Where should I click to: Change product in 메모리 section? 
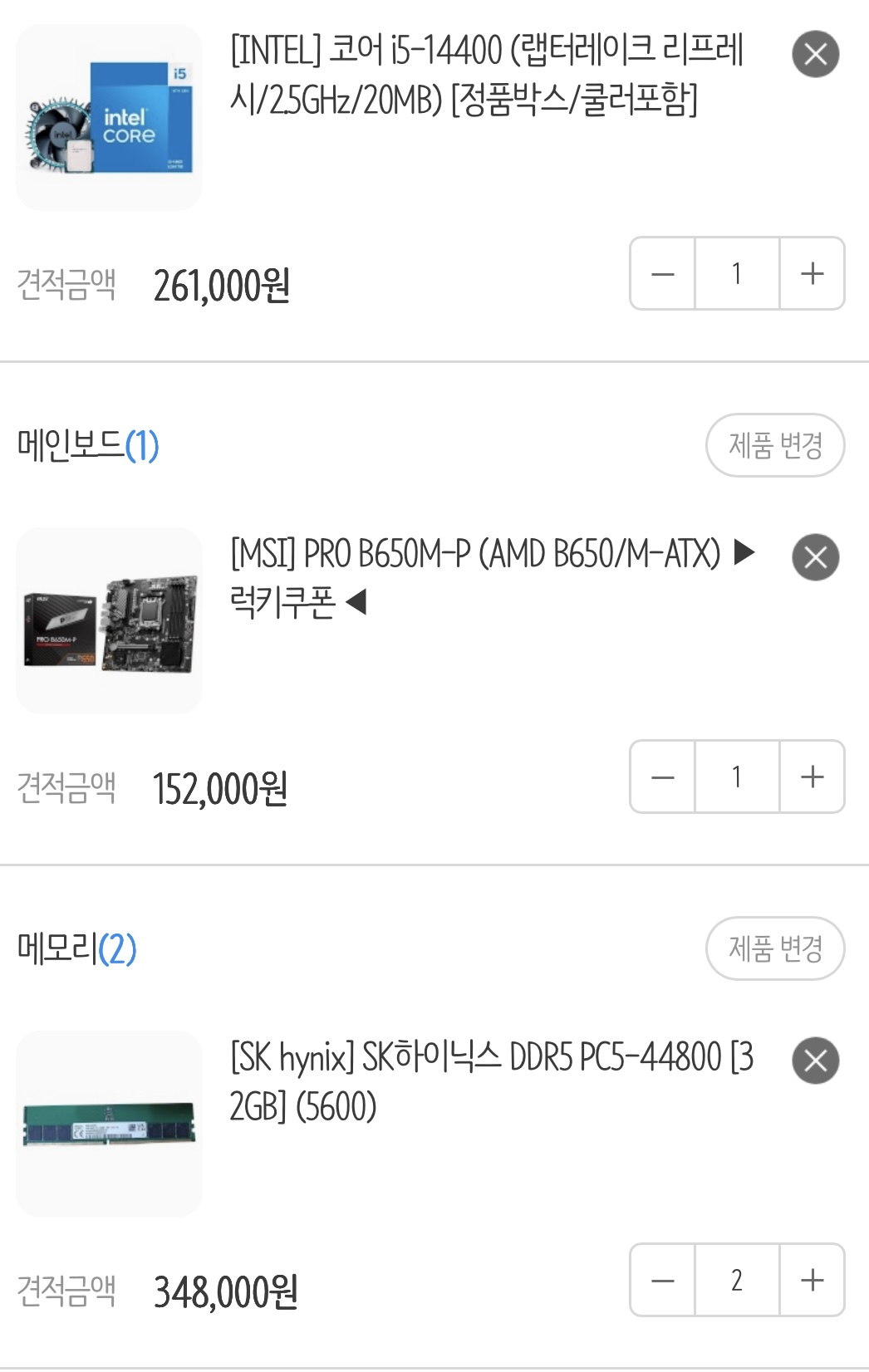(x=774, y=948)
